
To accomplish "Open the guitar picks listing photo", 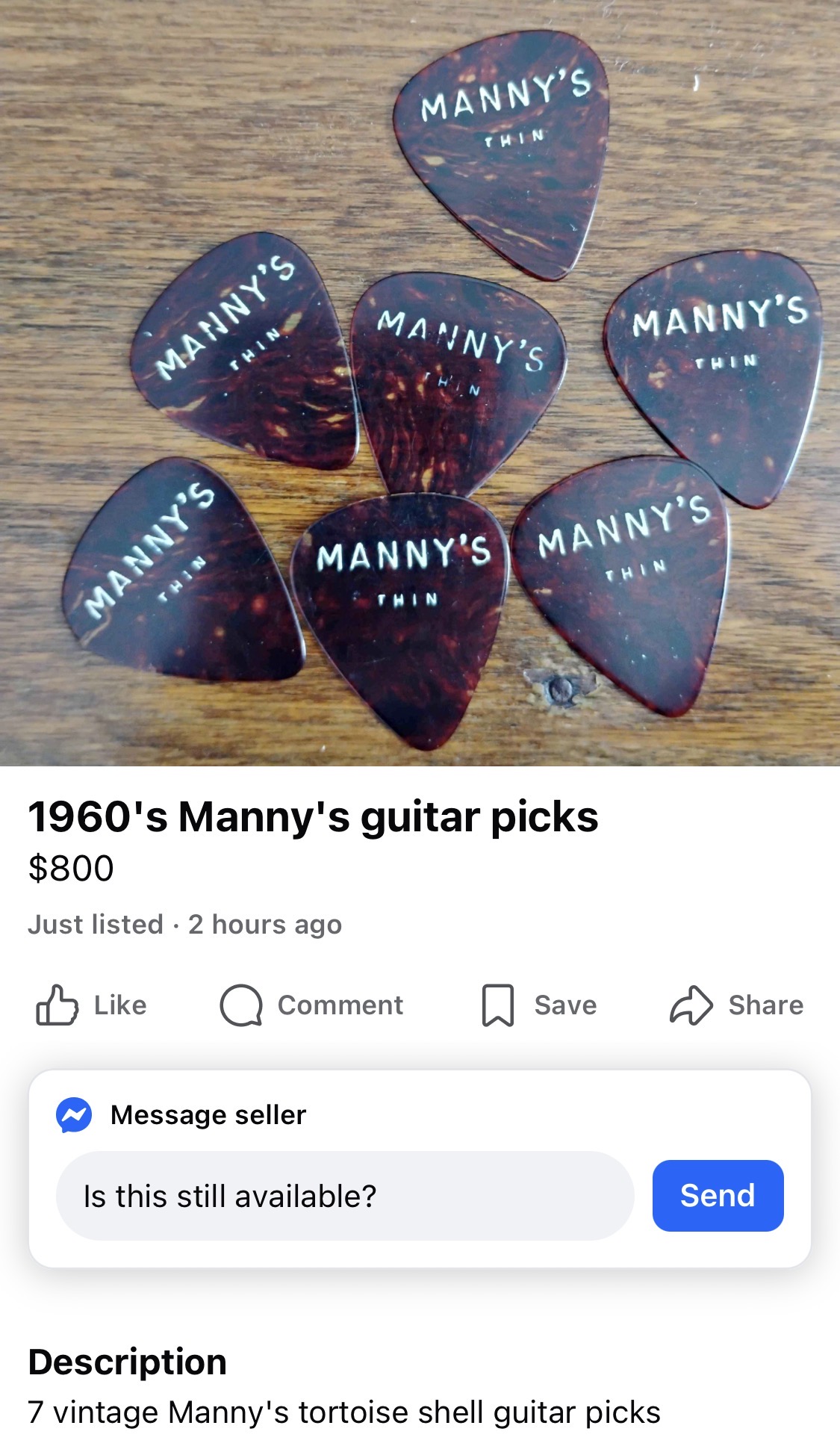I will tap(420, 383).
